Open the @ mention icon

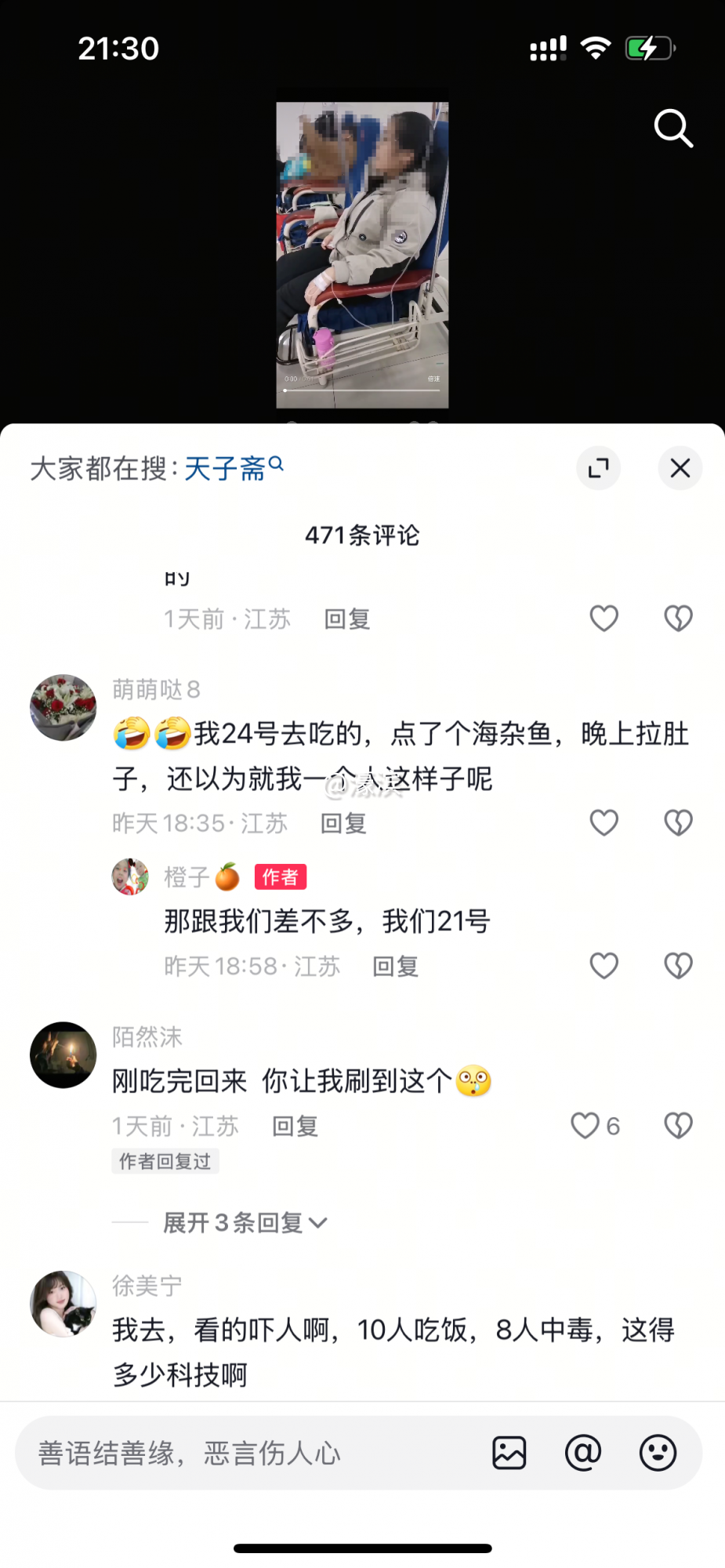point(582,1452)
